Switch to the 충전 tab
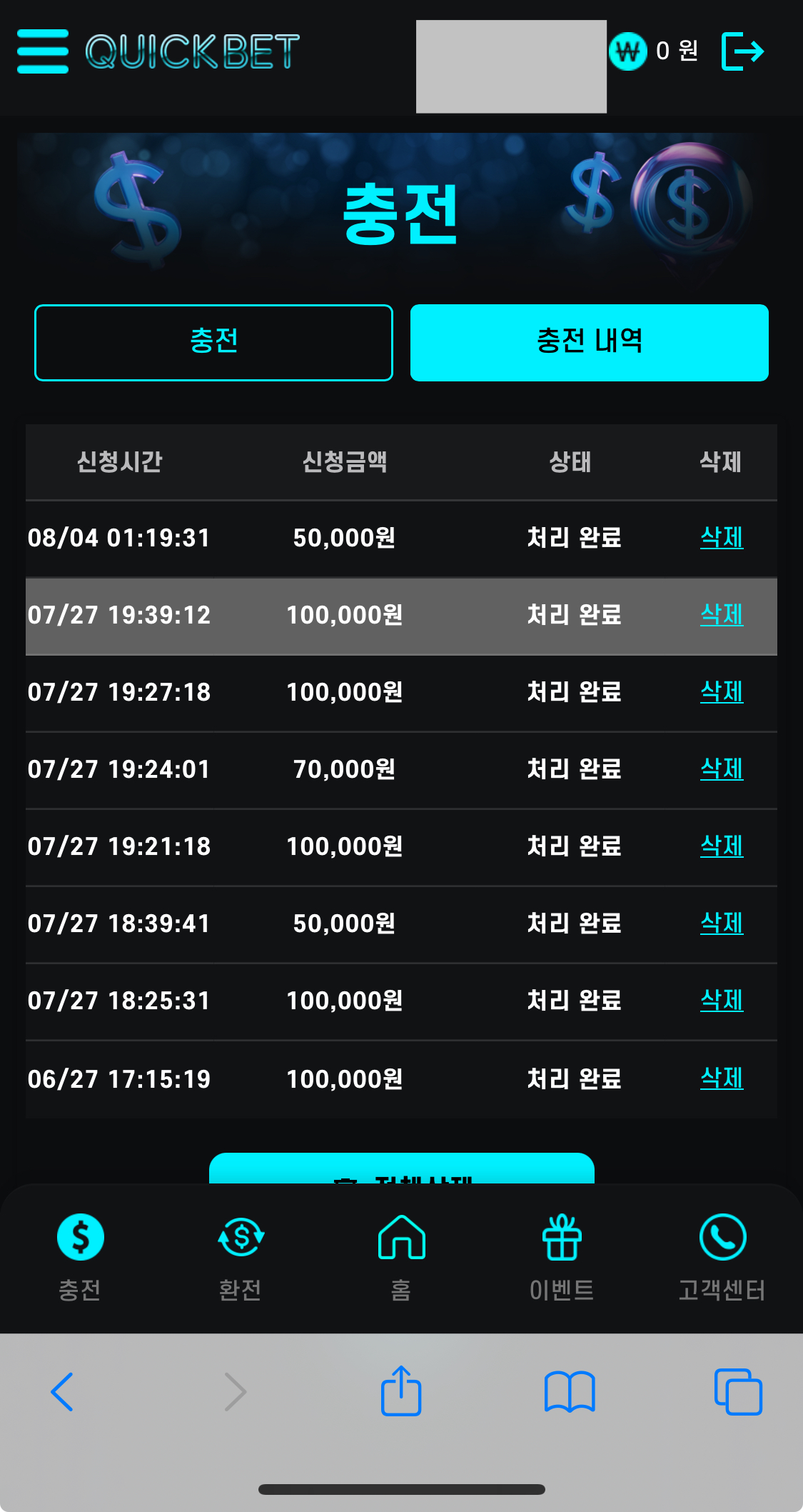 213,343
